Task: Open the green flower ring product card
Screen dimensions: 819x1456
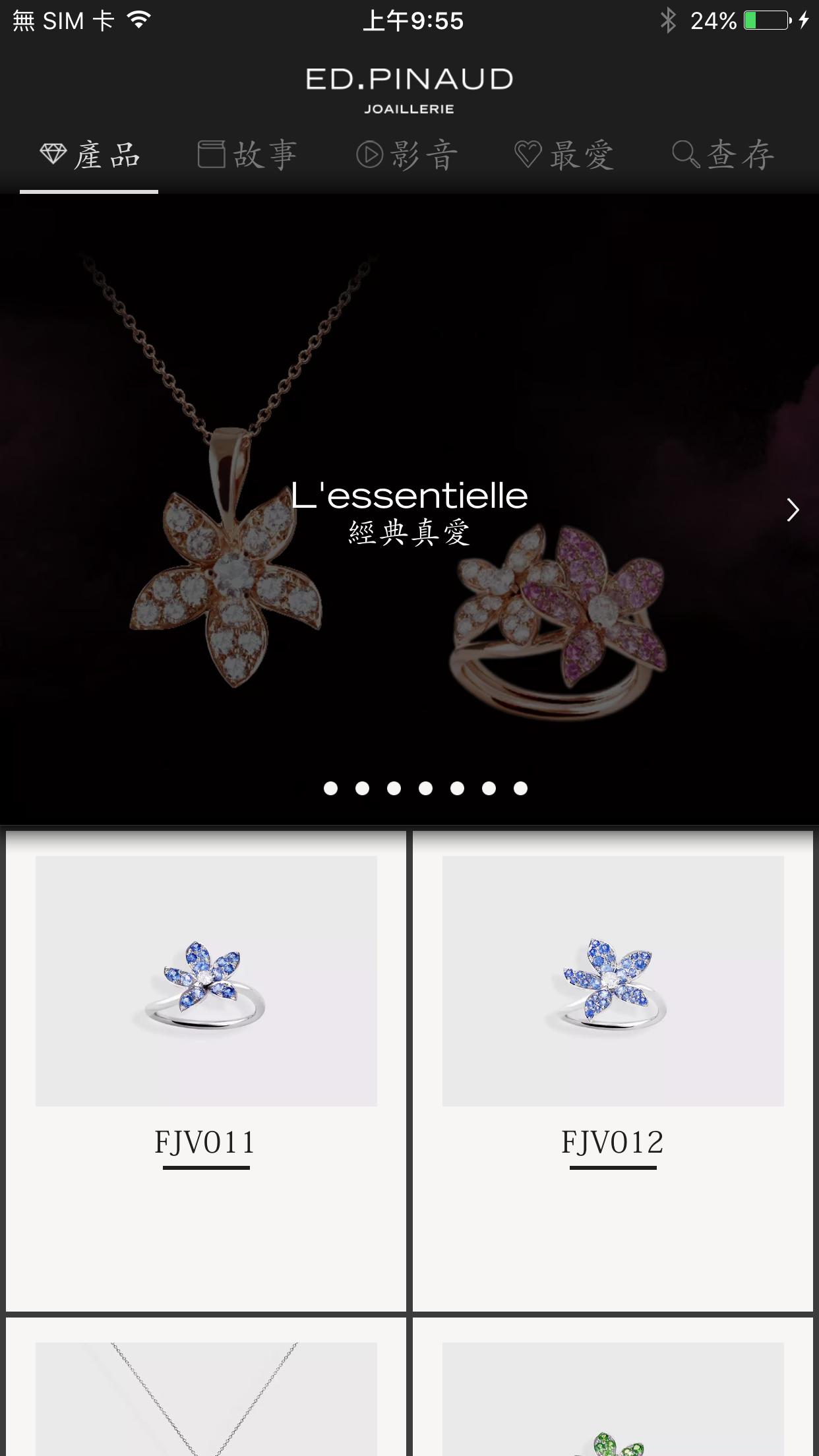Action: click(x=613, y=1398)
